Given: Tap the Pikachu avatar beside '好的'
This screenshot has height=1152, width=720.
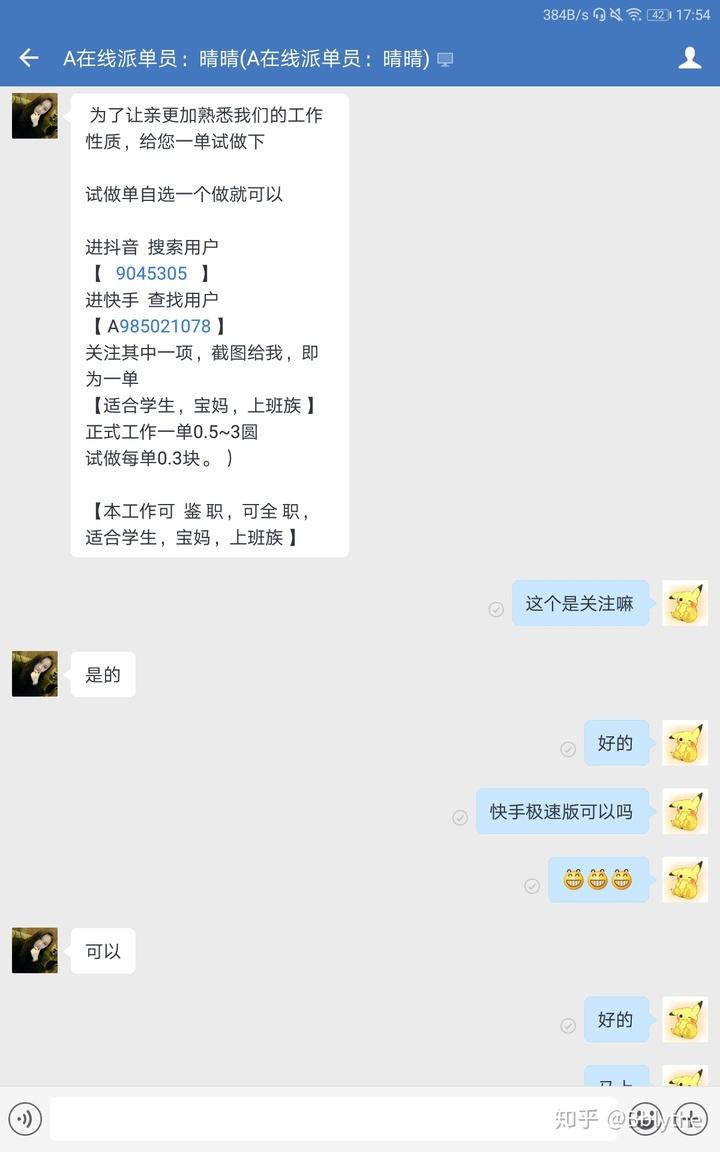Looking at the screenshot, I should click(685, 744).
